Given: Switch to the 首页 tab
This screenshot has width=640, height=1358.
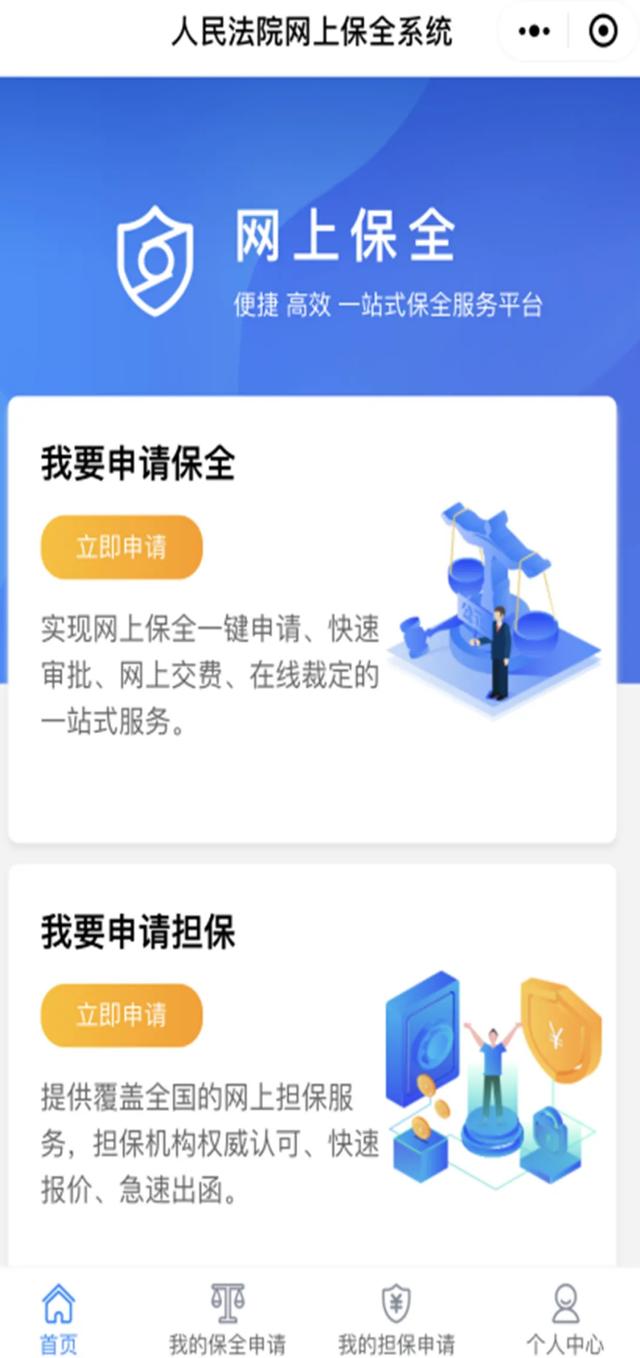Looking at the screenshot, I should coord(59,1319).
